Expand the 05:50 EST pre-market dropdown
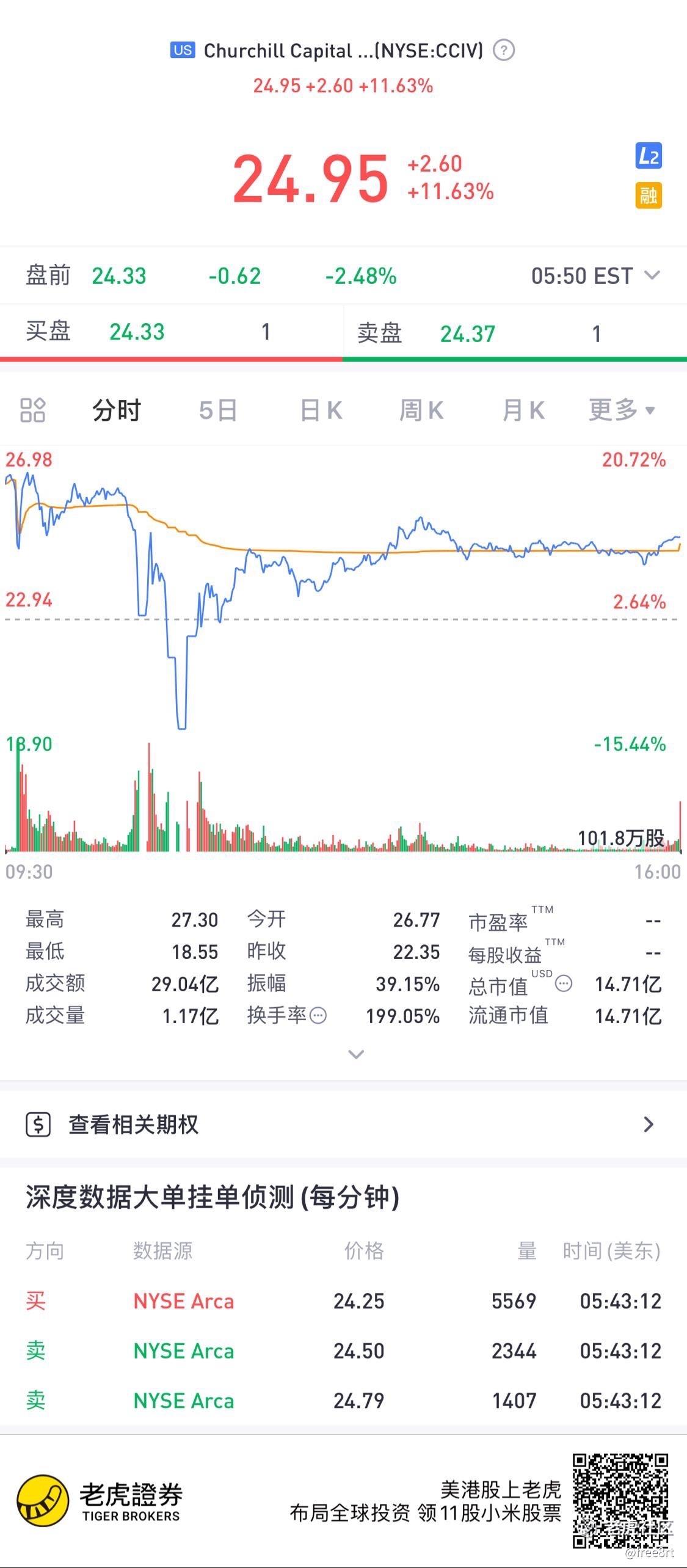This screenshot has width=687, height=1568. coord(652,275)
